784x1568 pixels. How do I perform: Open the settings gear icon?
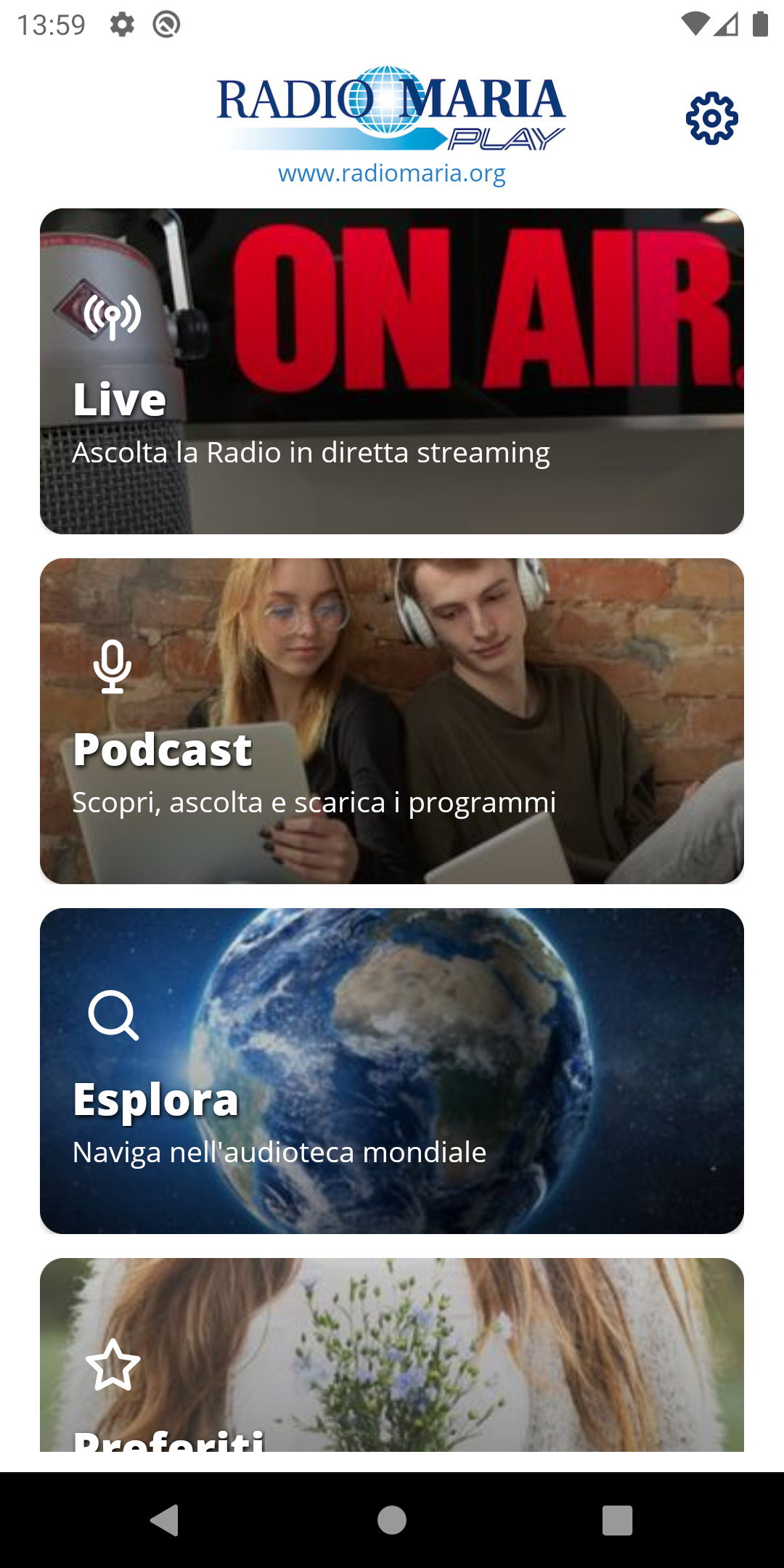(711, 118)
